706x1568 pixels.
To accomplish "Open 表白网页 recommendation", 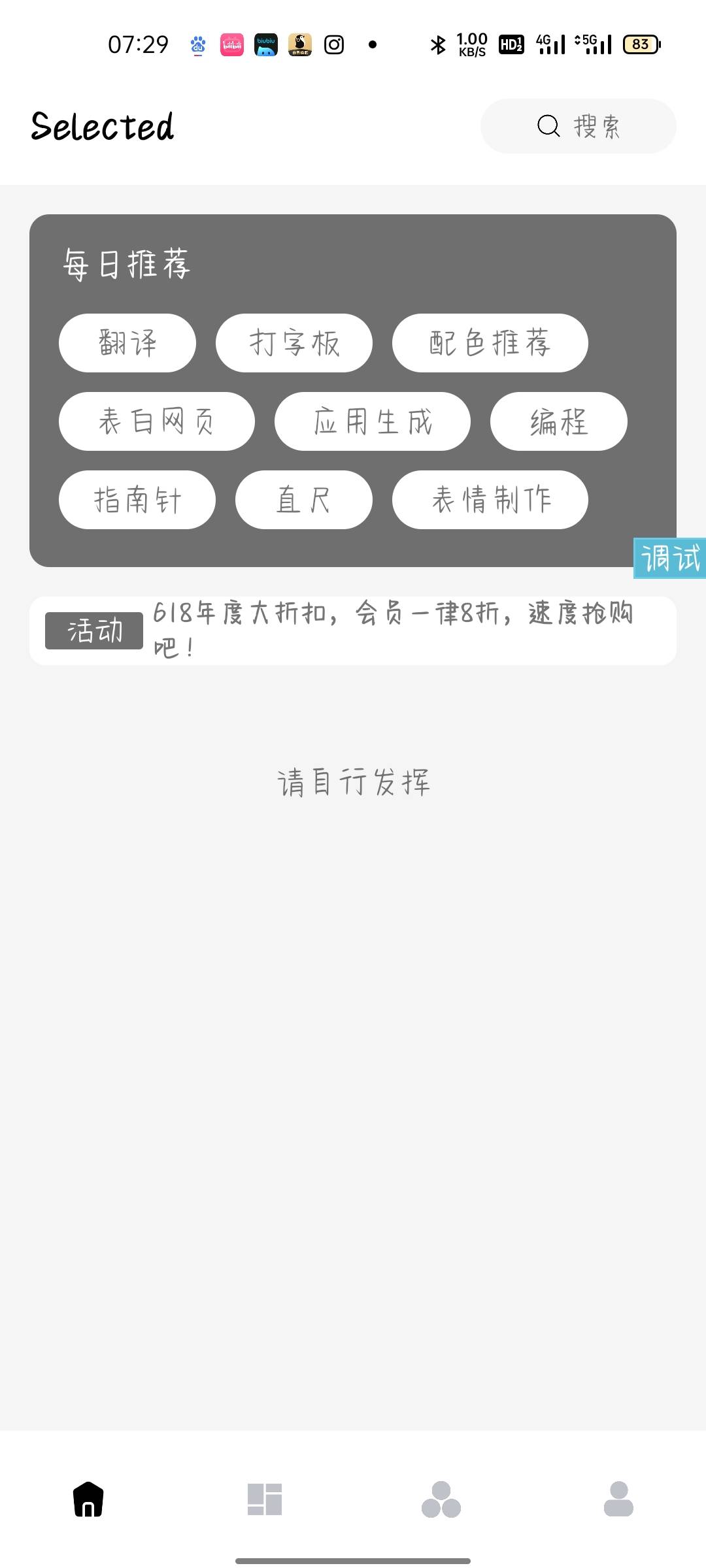I will click(x=157, y=421).
